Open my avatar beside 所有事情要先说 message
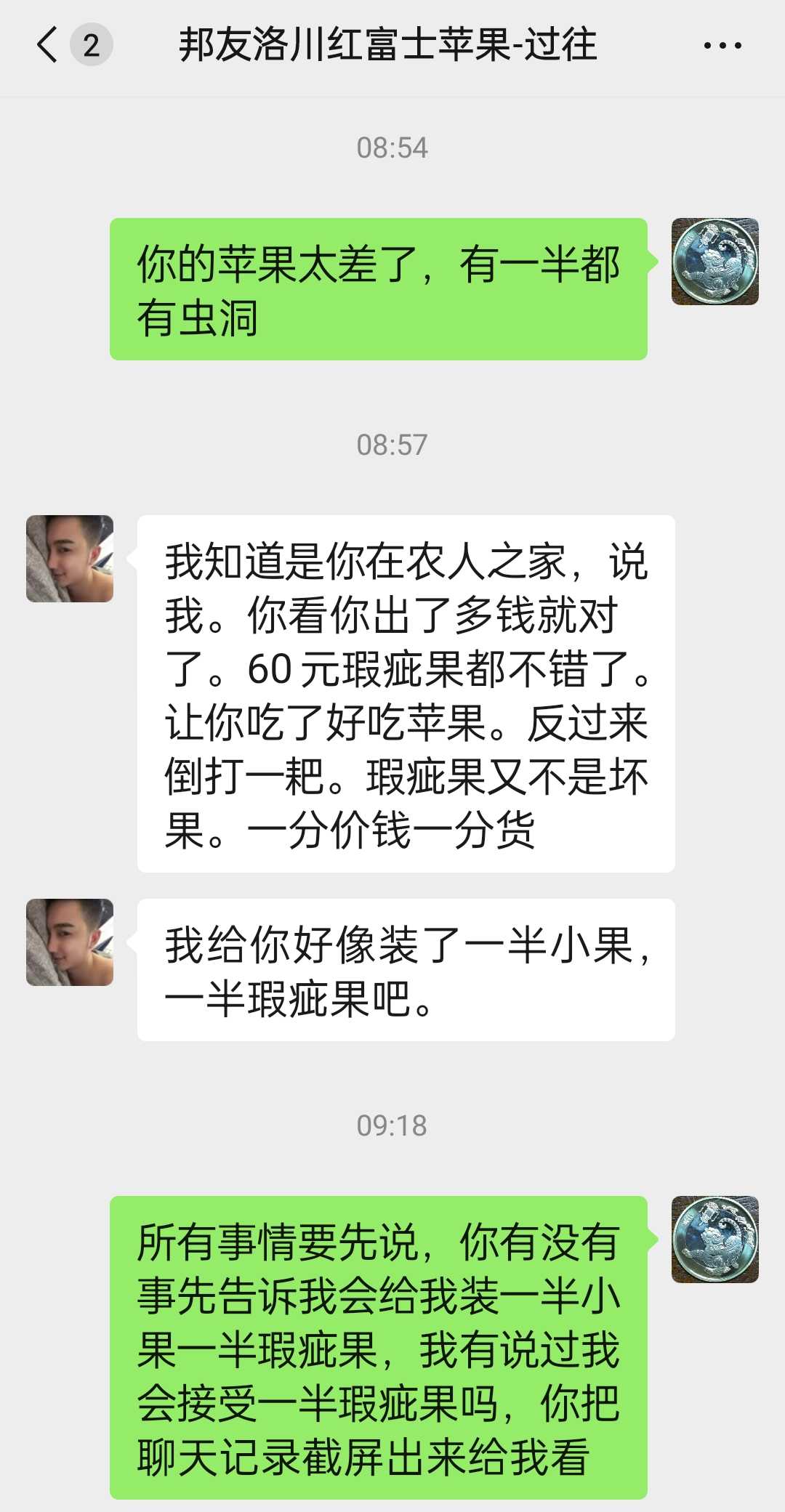785x1512 pixels. [715, 1240]
